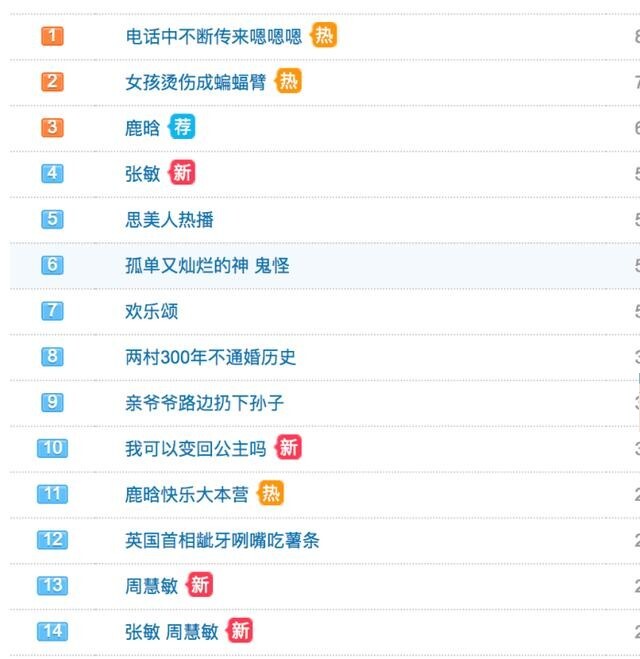The height and width of the screenshot is (659, 640).
Task: View the topic 思美人热播
Action: point(169,220)
